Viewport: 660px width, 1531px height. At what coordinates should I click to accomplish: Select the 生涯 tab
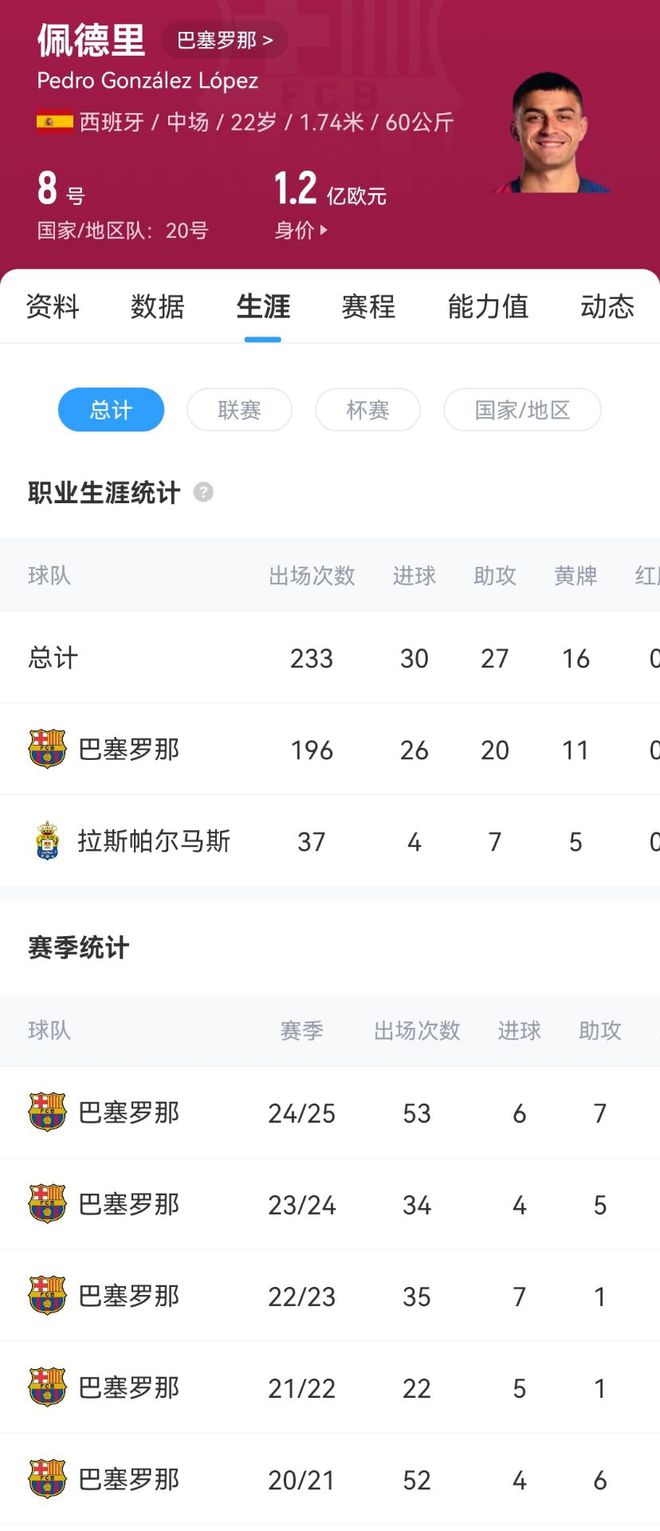pyautogui.click(x=263, y=306)
